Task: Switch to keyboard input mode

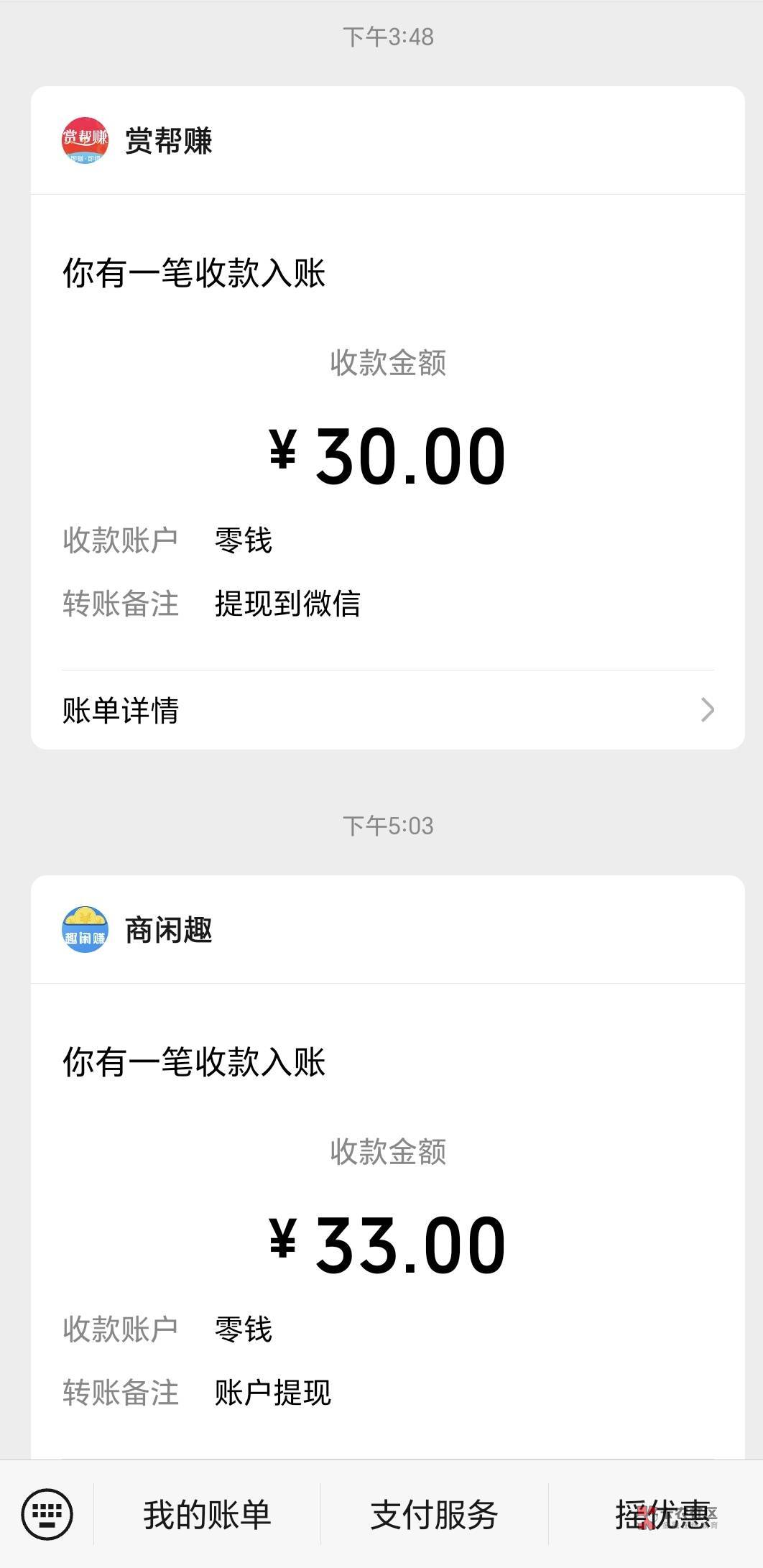Action: pos(47,1515)
